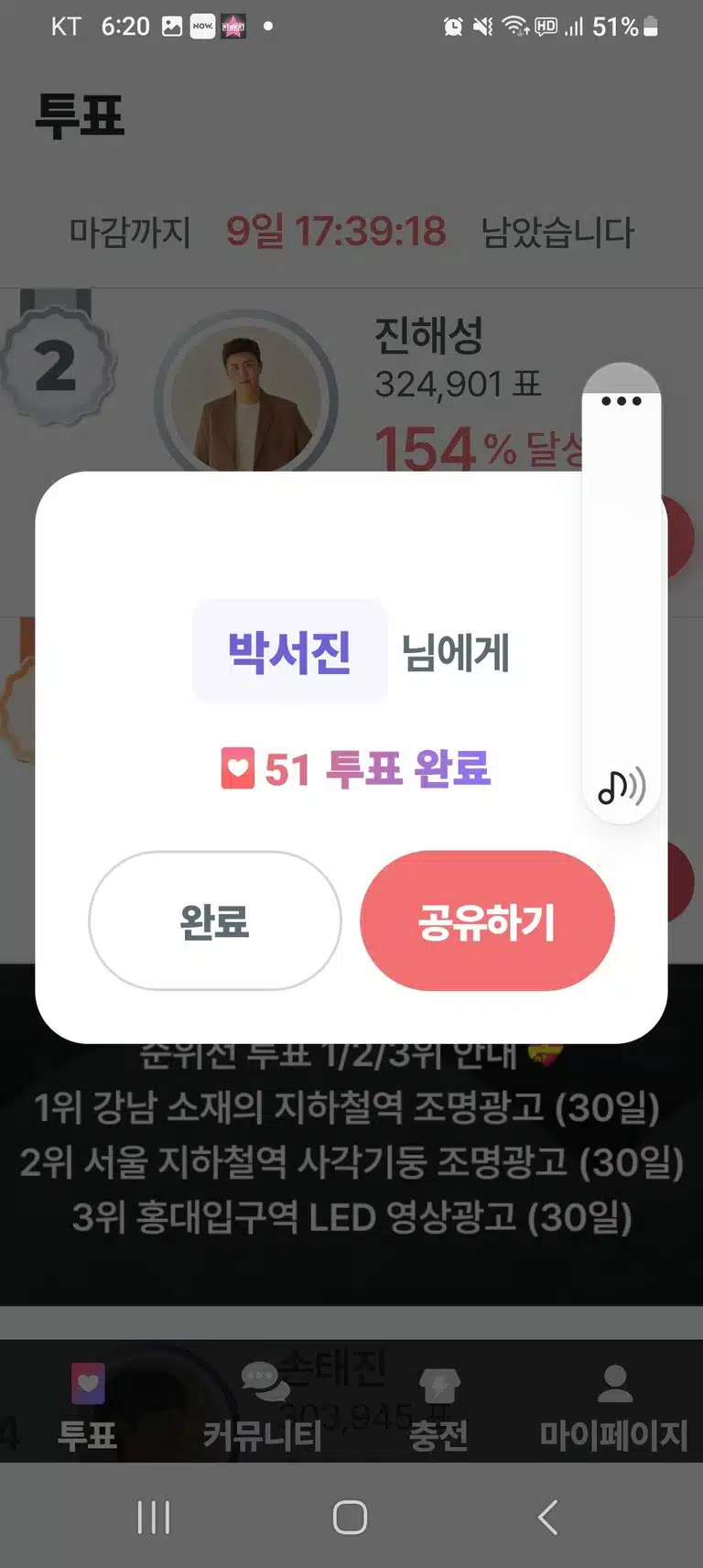Screen dimensions: 703x1568
Task: Tap the sound icon on floating panel
Action: (x=622, y=786)
